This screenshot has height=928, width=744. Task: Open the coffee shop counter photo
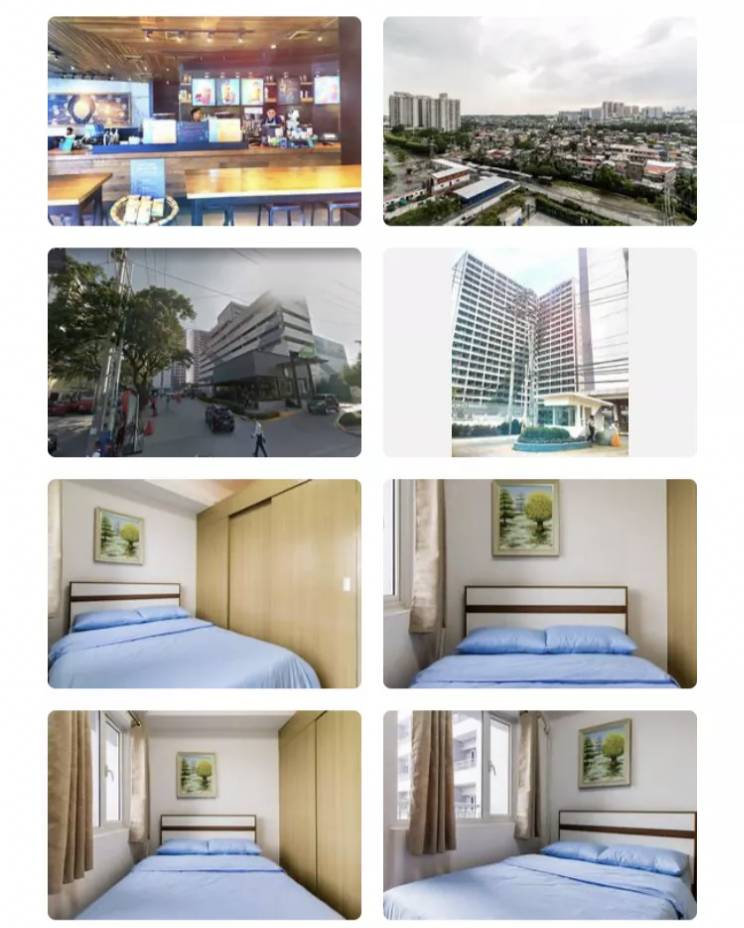point(204,121)
